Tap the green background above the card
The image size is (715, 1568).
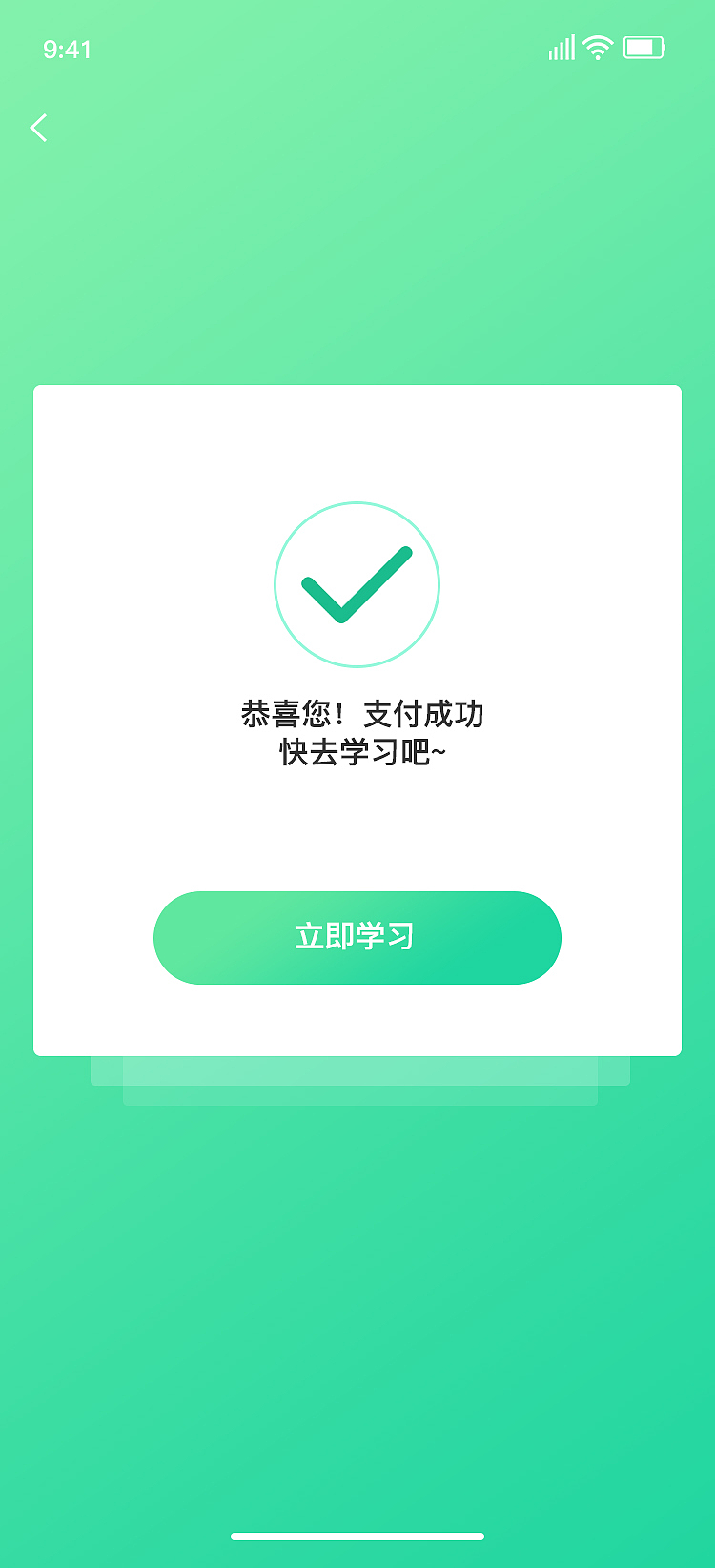coord(357,267)
